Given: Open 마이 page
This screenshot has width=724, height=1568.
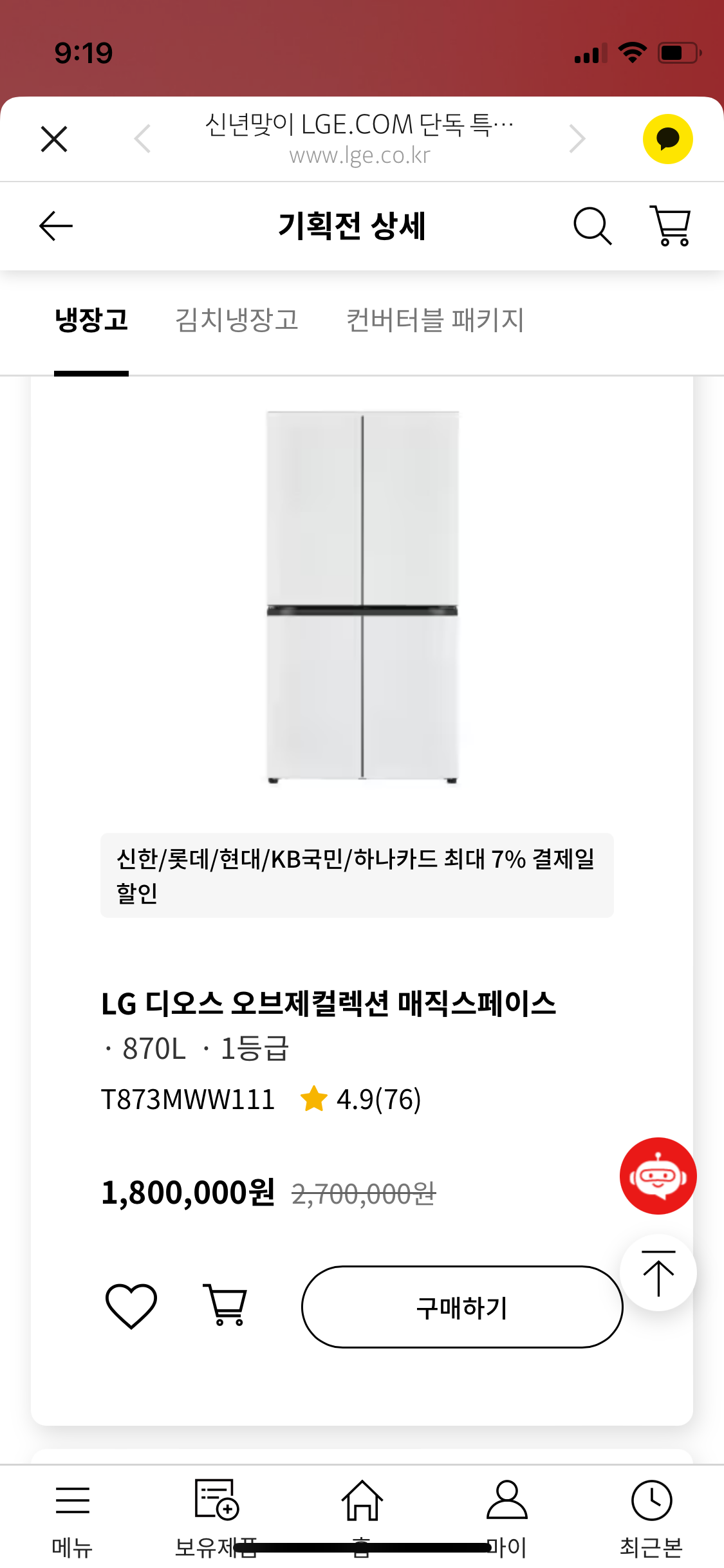Looking at the screenshot, I should point(507,1518).
